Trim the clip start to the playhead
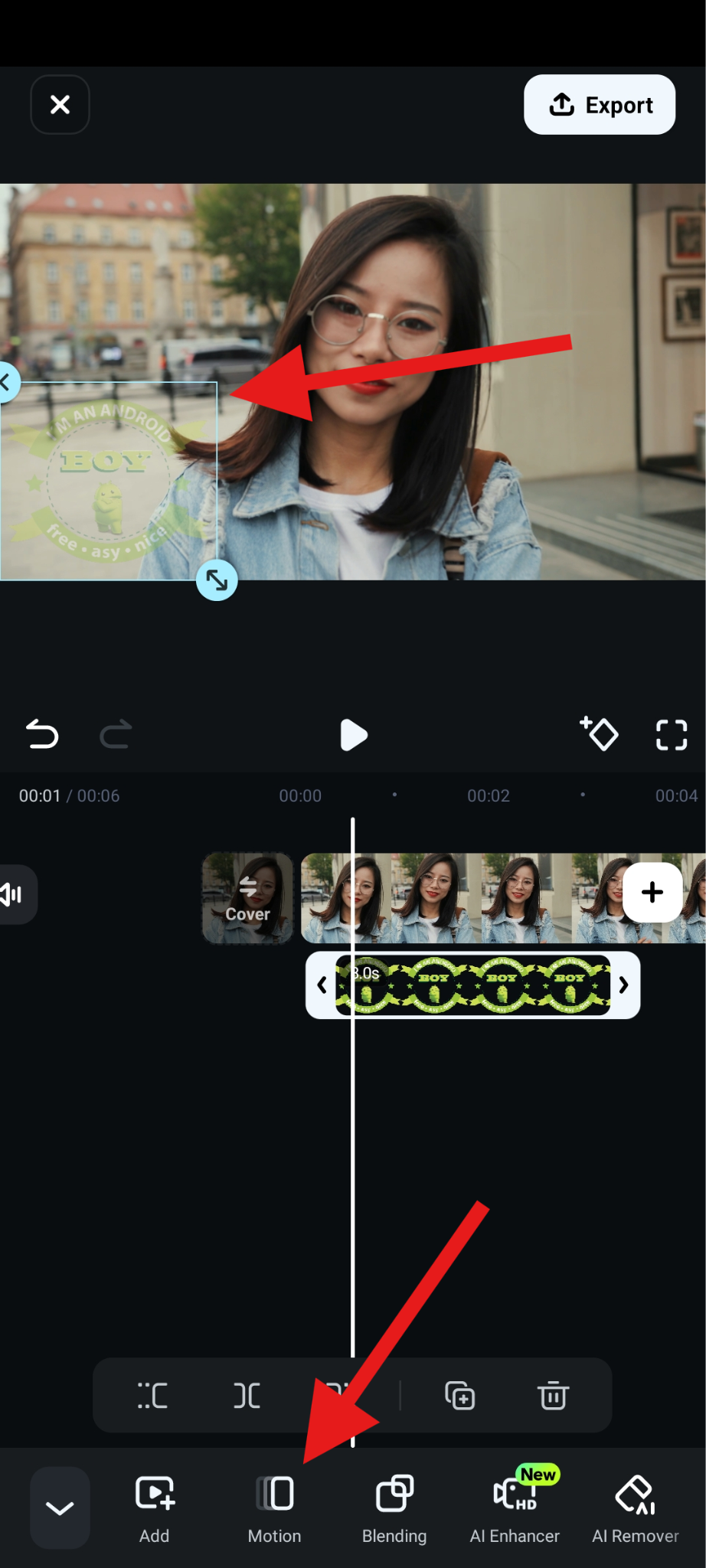 click(152, 1396)
